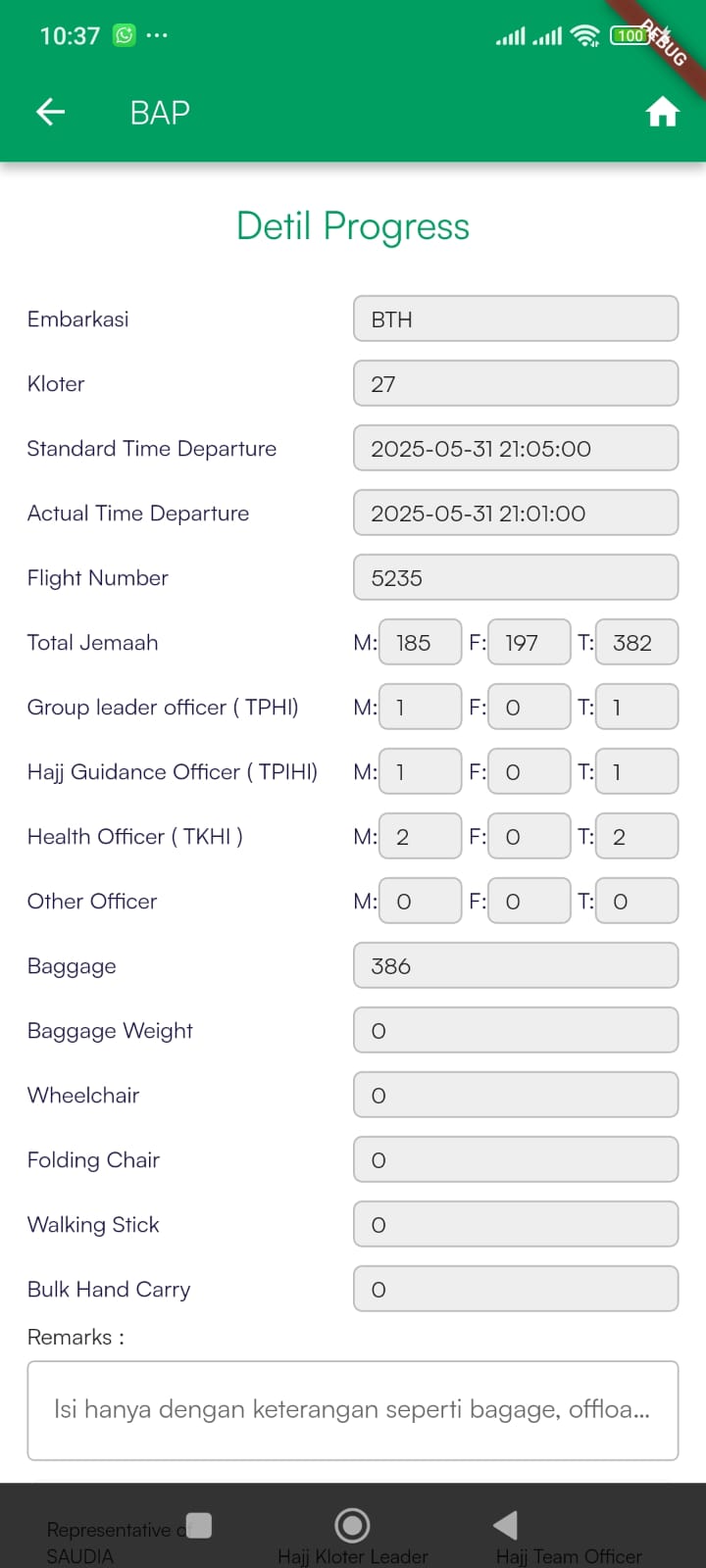This screenshot has width=706, height=1568.
Task: Select the Health Officer male count field
Action: click(420, 837)
